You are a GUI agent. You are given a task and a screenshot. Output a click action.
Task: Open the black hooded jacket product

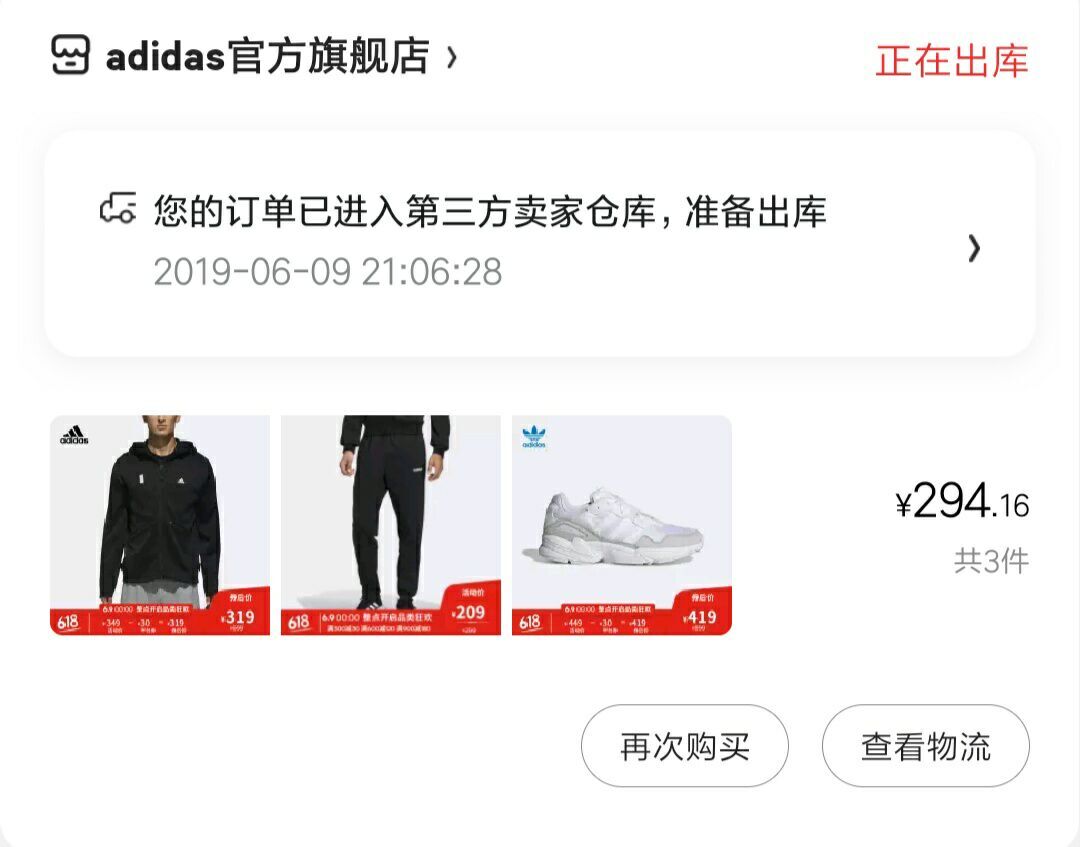coord(160,524)
